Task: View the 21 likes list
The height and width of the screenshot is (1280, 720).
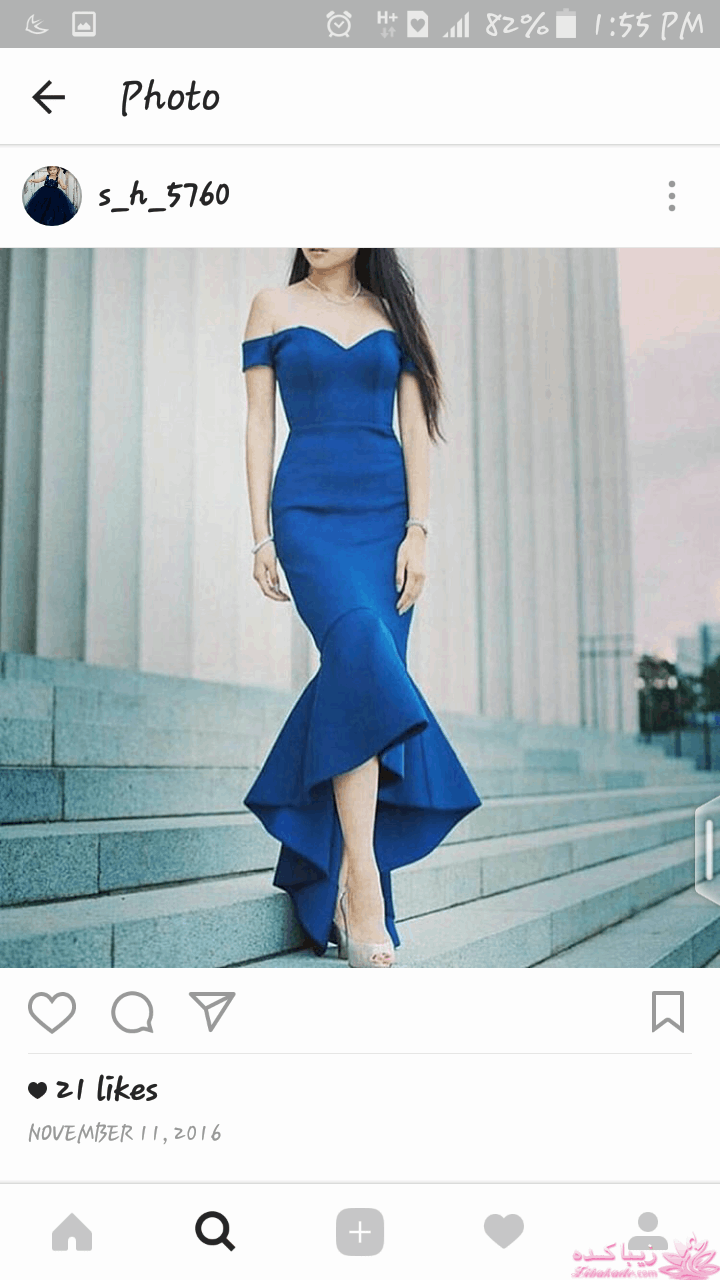Action: [106, 1089]
